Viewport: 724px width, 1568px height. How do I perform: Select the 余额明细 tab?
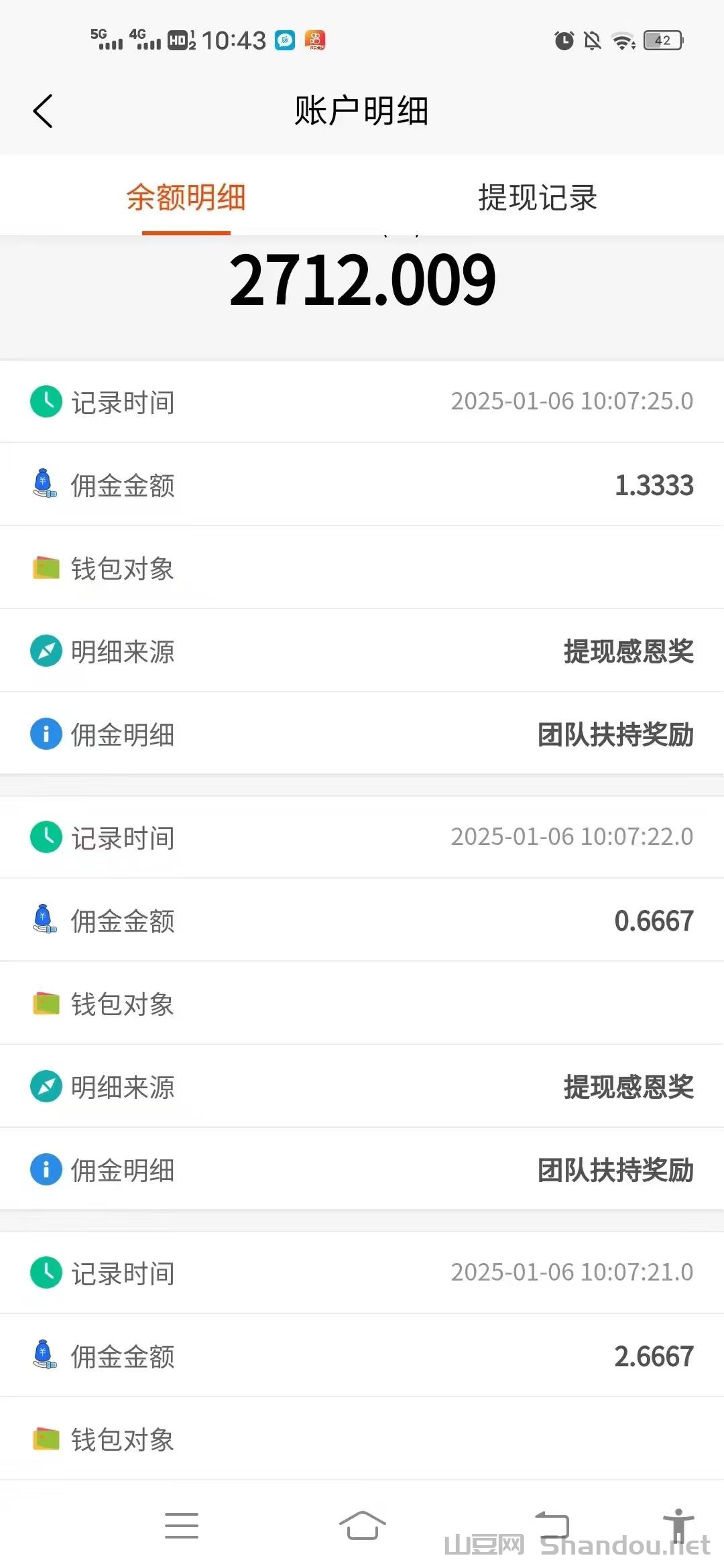tap(186, 198)
